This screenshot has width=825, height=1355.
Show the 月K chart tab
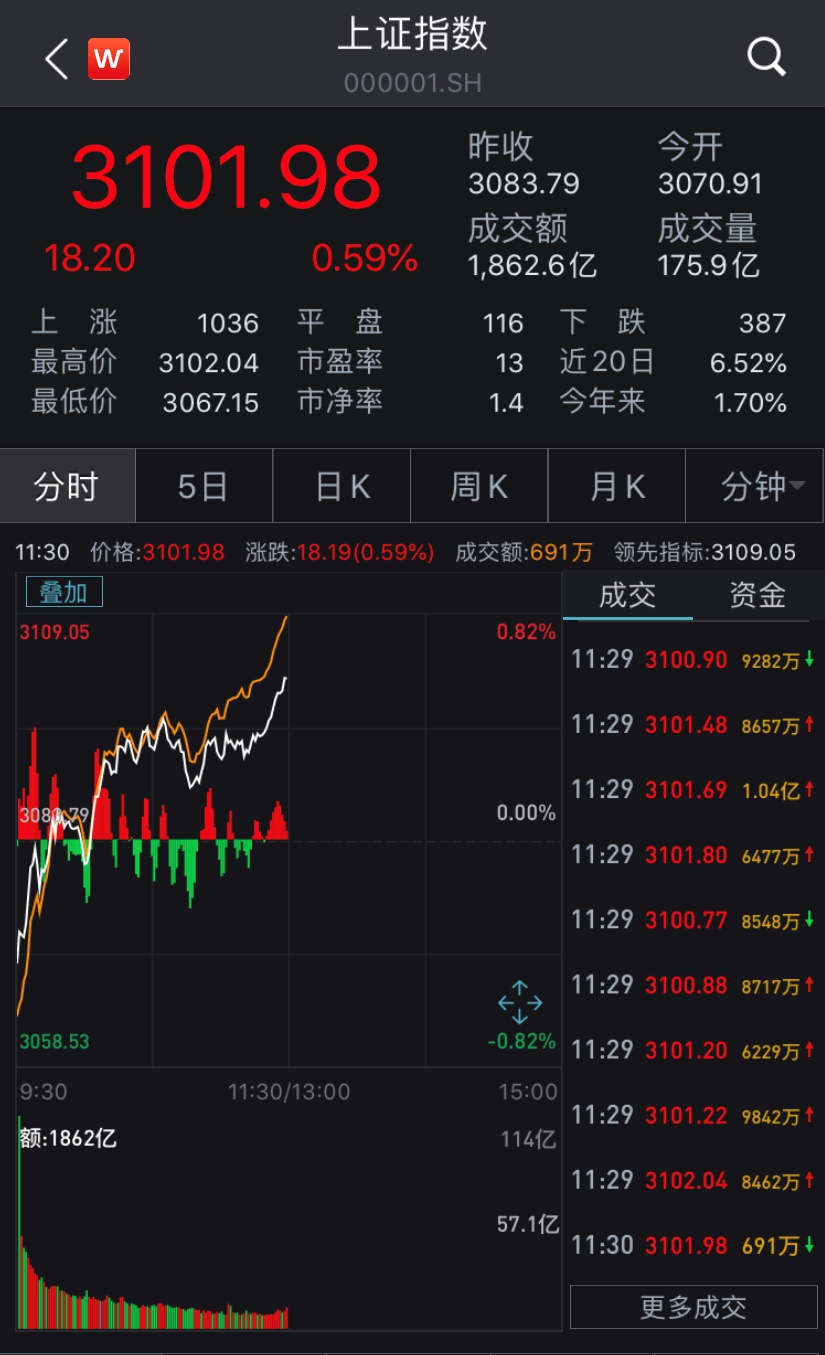(616, 487)
